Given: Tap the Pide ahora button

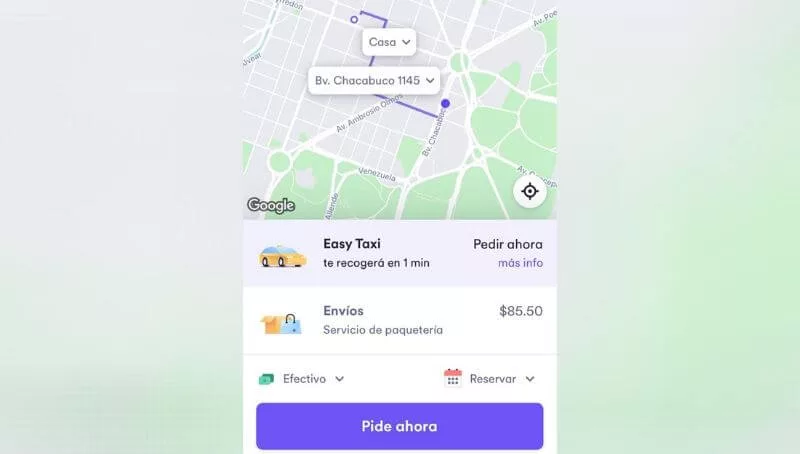Looking at the screenshot, I should point(399,426).
